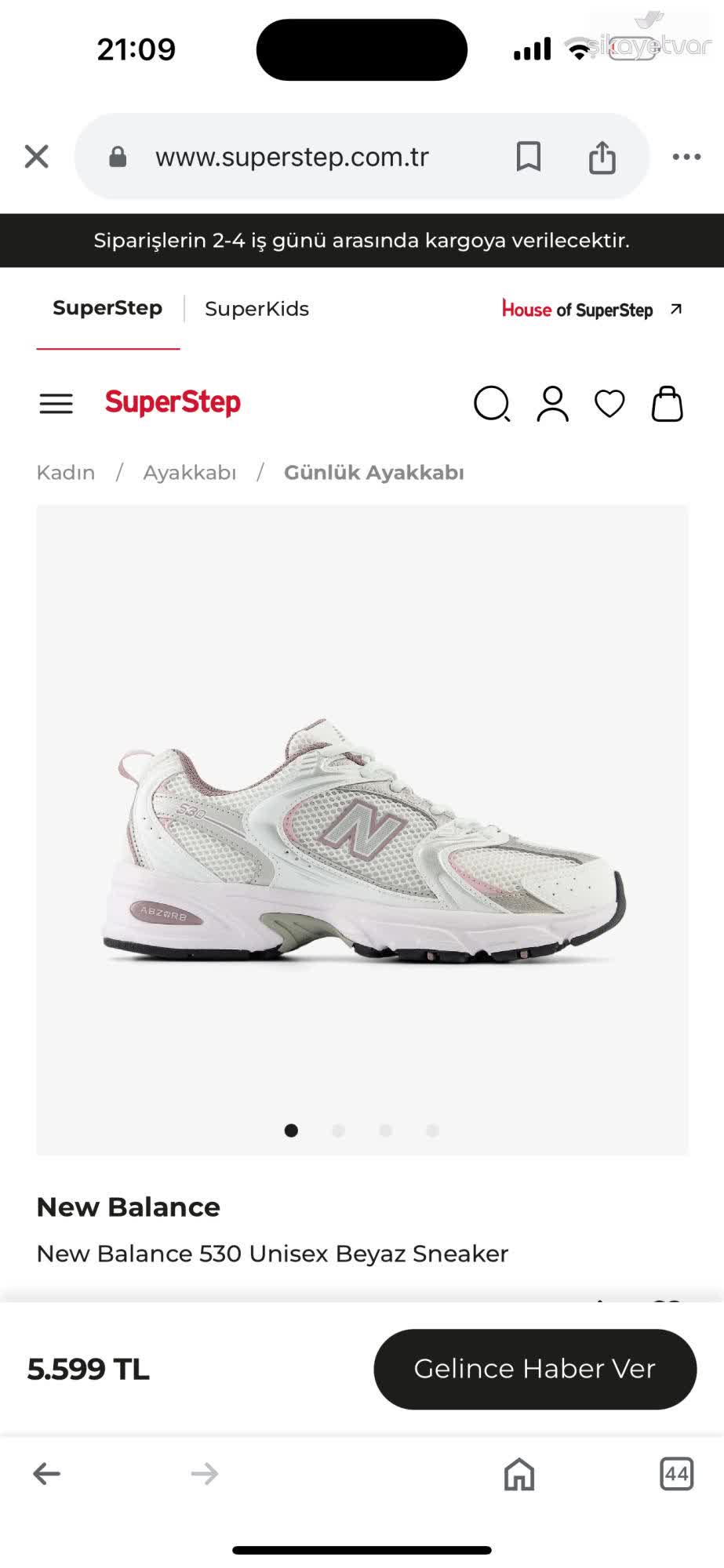Image resolution: width=724 pixels, height=1568 pixels.
Task: Open the Kadın breadcrumb link
Action: (x=66, y=471)
